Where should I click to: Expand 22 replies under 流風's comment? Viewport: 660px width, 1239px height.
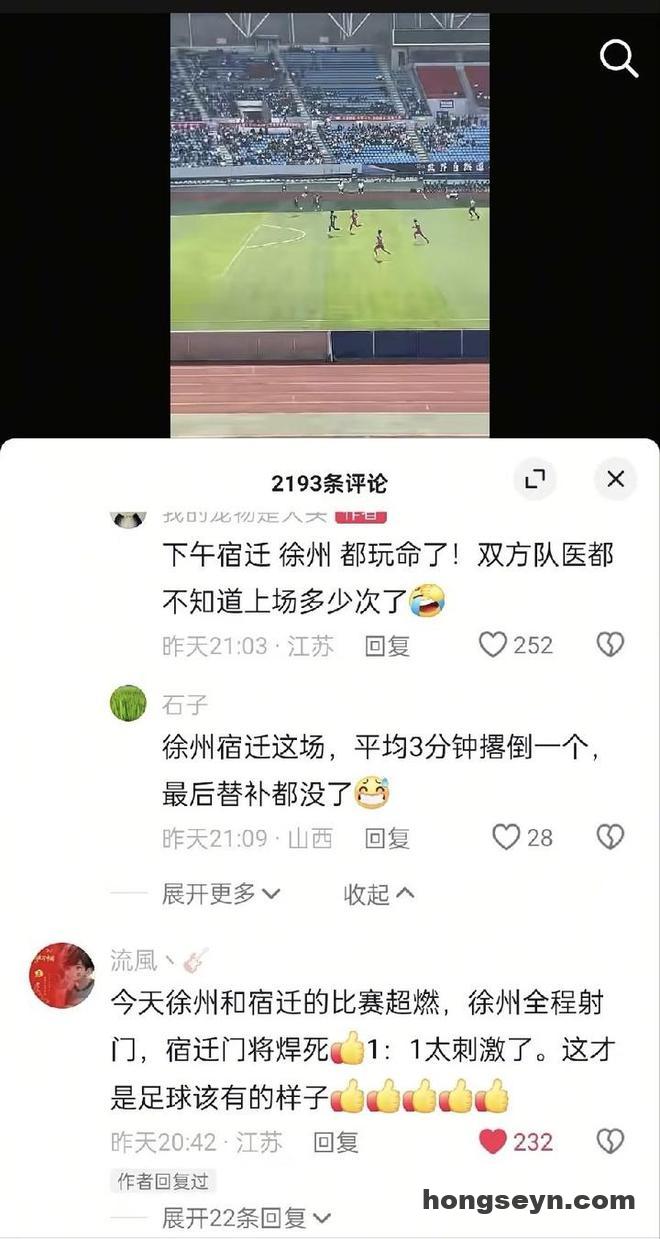[x=246, y=1218]
